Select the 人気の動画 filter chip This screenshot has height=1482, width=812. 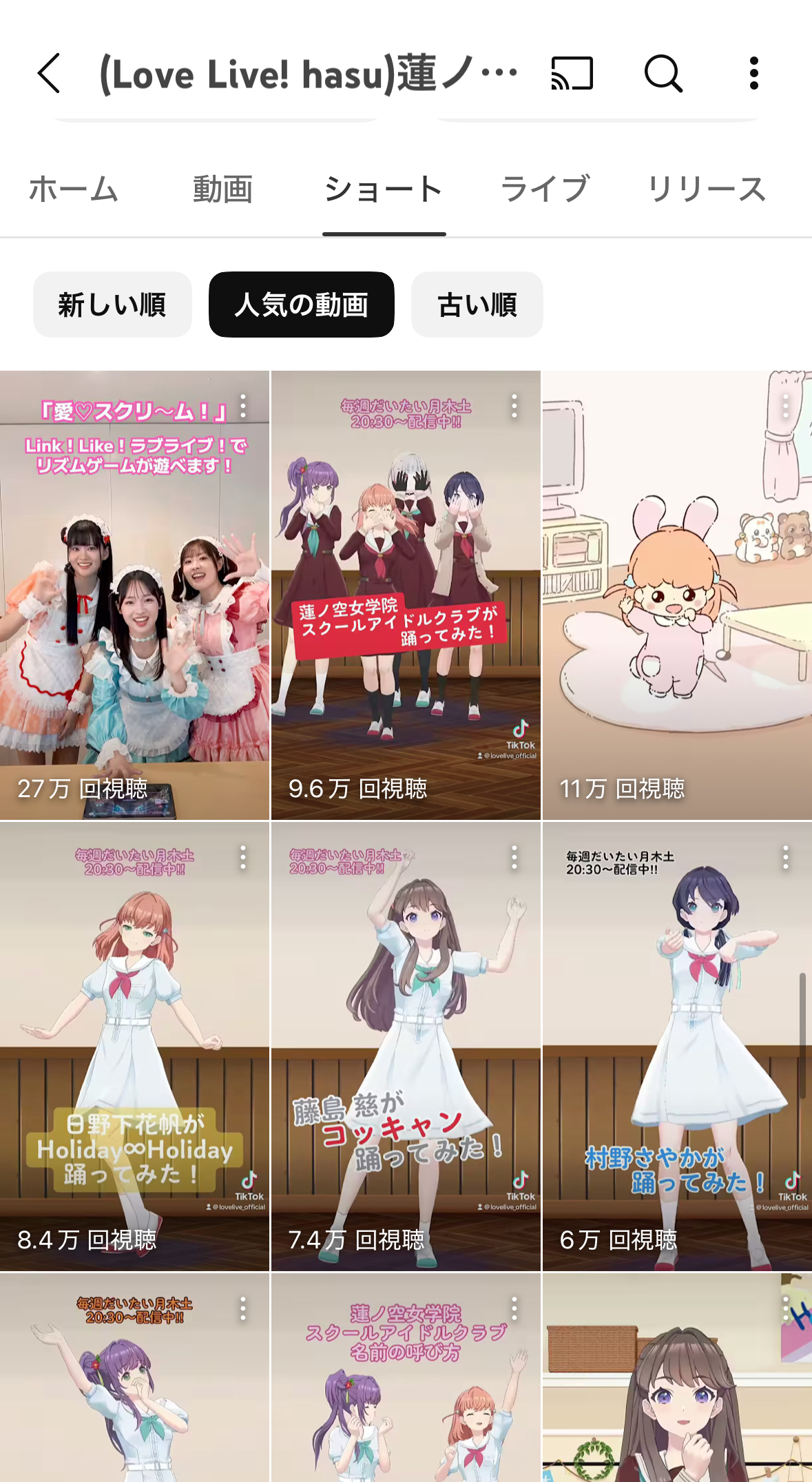pyautogui.click(x=301, y=305)
